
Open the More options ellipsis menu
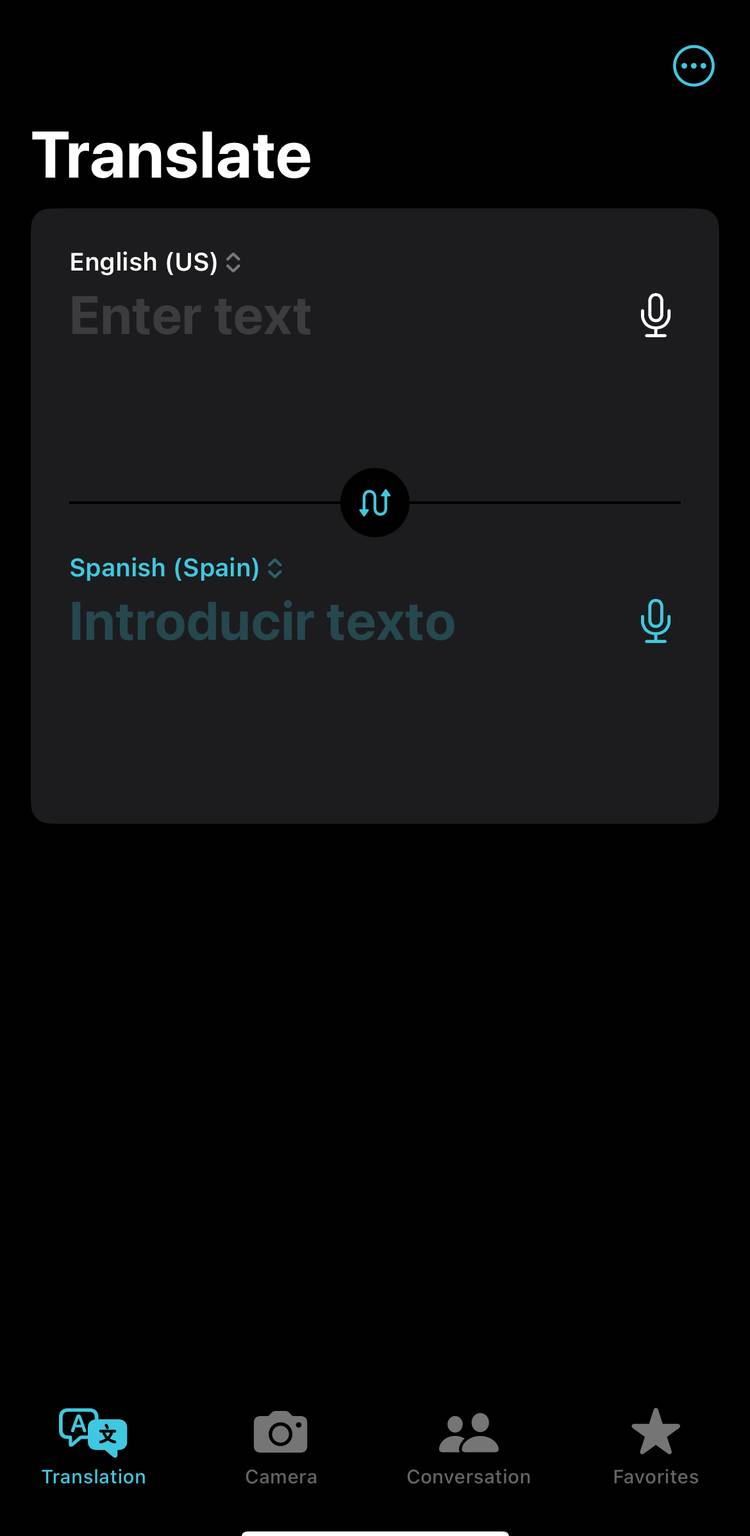coord(693,66)
